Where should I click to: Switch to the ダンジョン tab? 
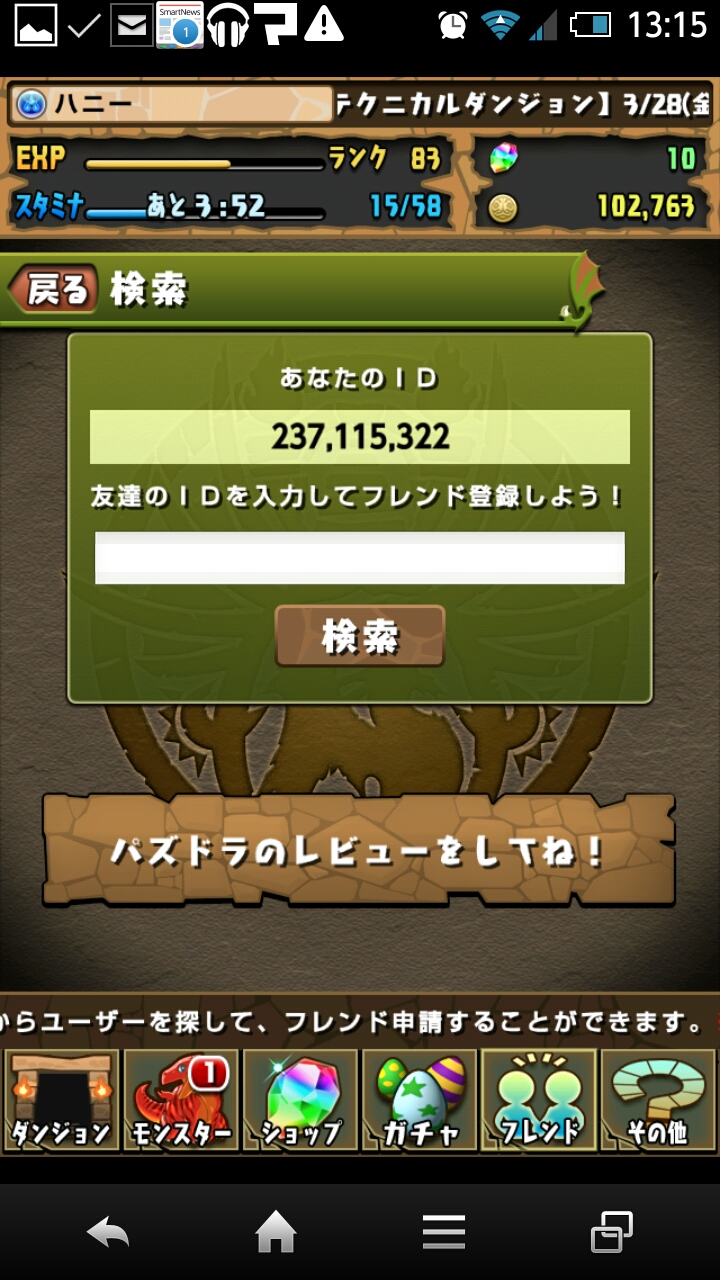(60, 1100)
